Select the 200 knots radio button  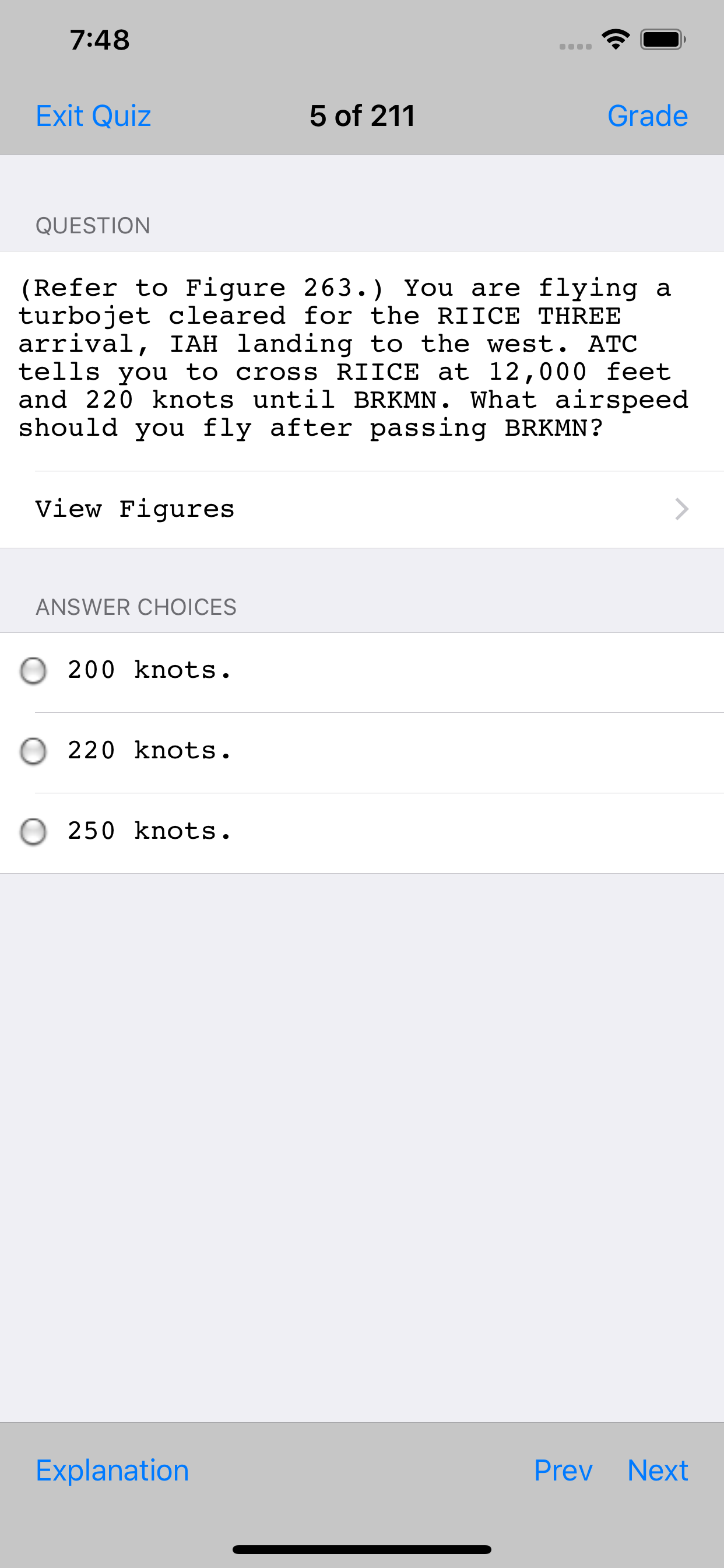pyautogui.click(x=33, y=671)
